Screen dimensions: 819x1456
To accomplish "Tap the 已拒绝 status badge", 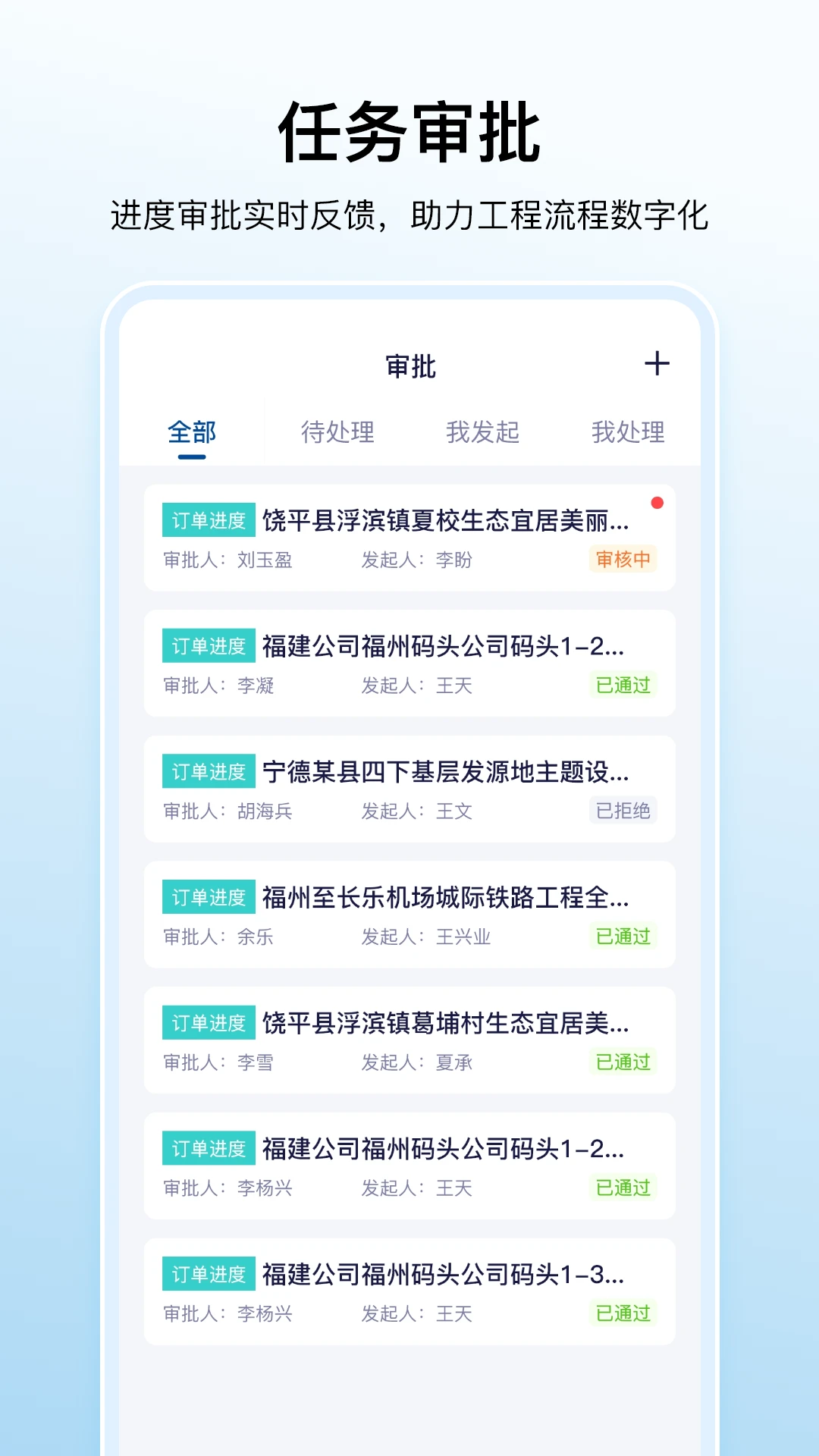I will point(622,811).
